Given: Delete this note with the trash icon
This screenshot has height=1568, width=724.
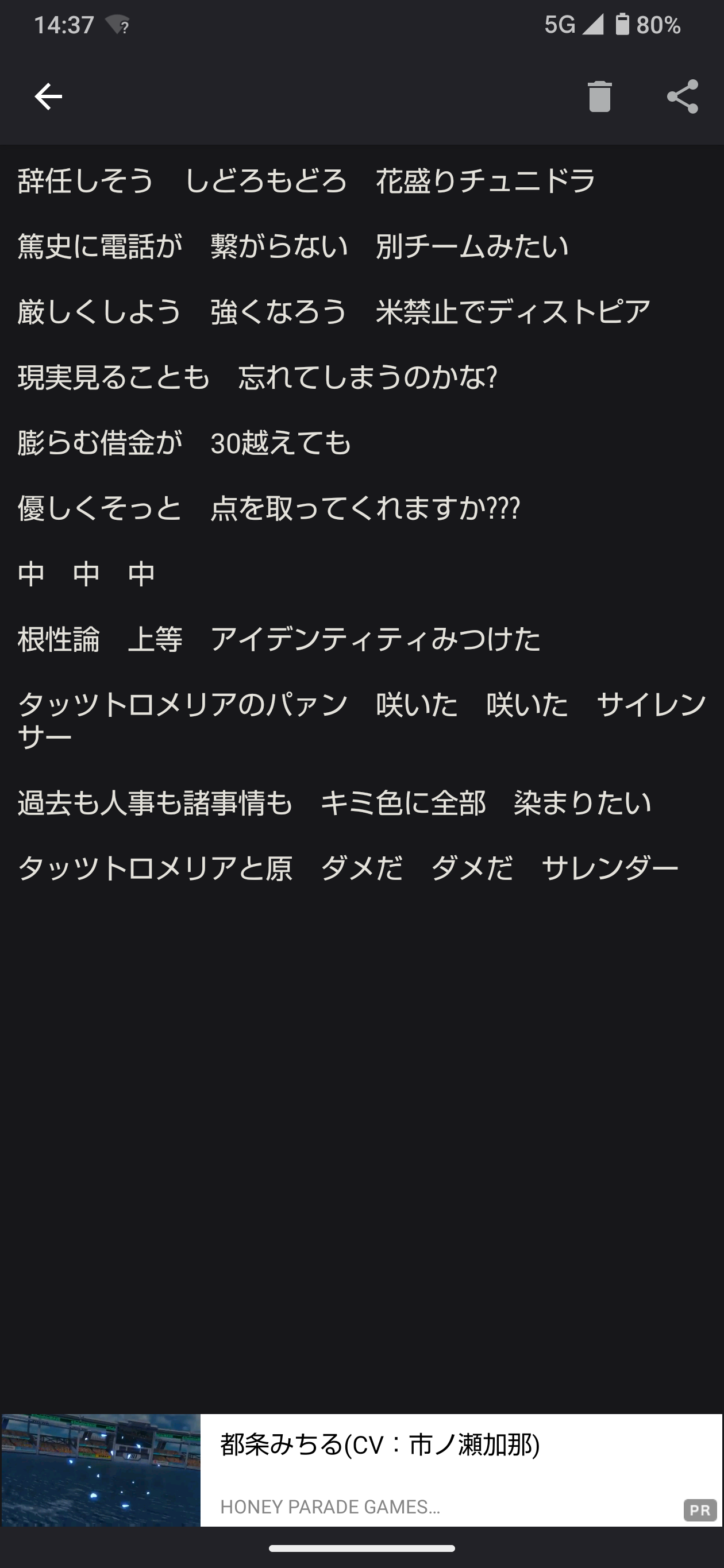Looking at the screenshot, I should pyautogui.click(x=599, y=96).
